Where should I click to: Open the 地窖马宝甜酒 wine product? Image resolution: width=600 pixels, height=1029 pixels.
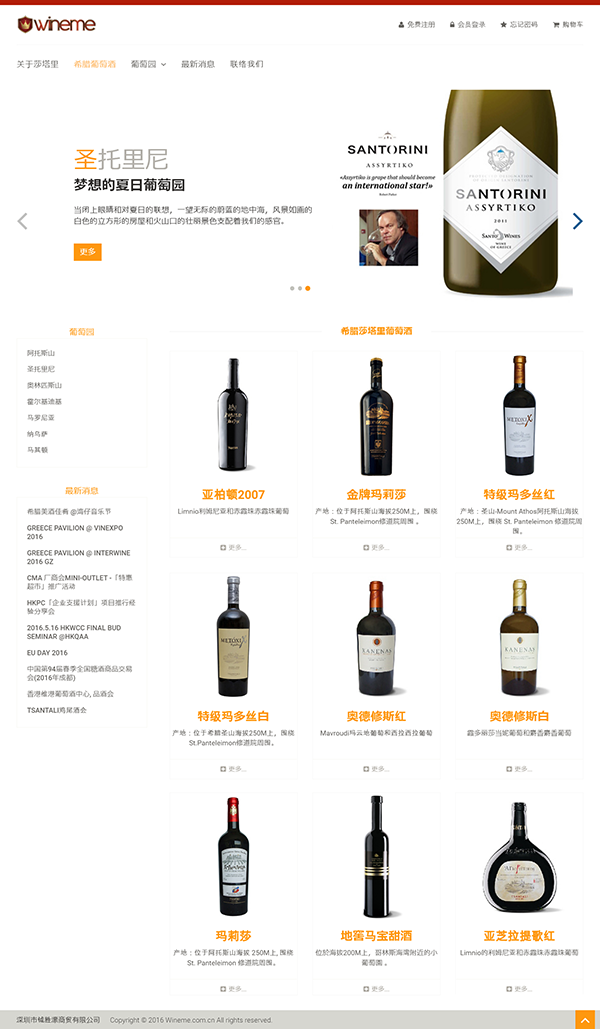(x=376, y=936)
